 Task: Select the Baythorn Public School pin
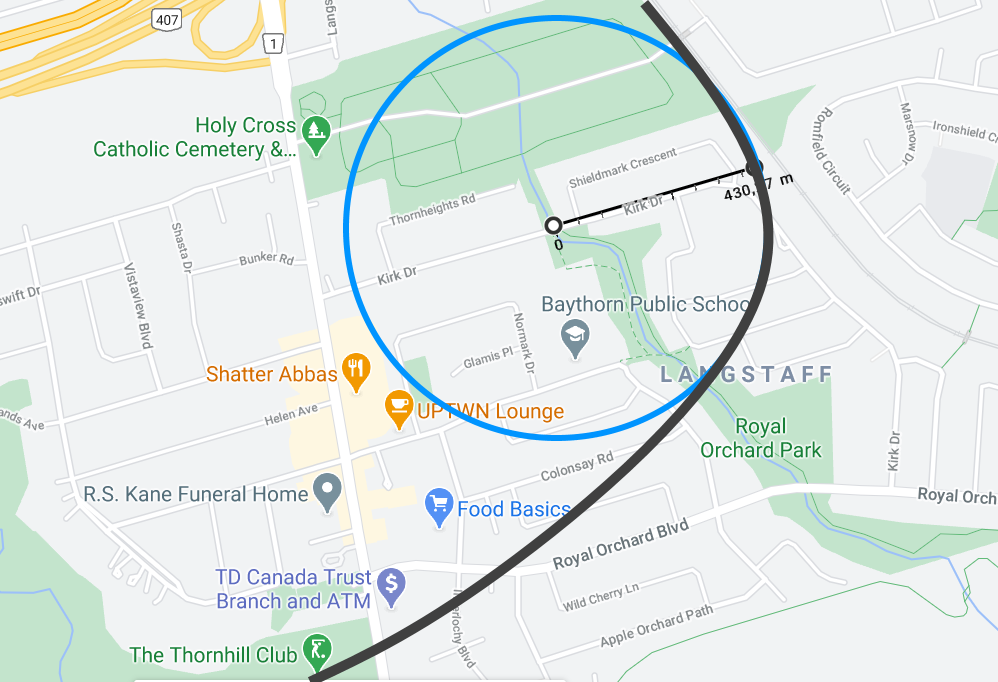click(575, 338)
